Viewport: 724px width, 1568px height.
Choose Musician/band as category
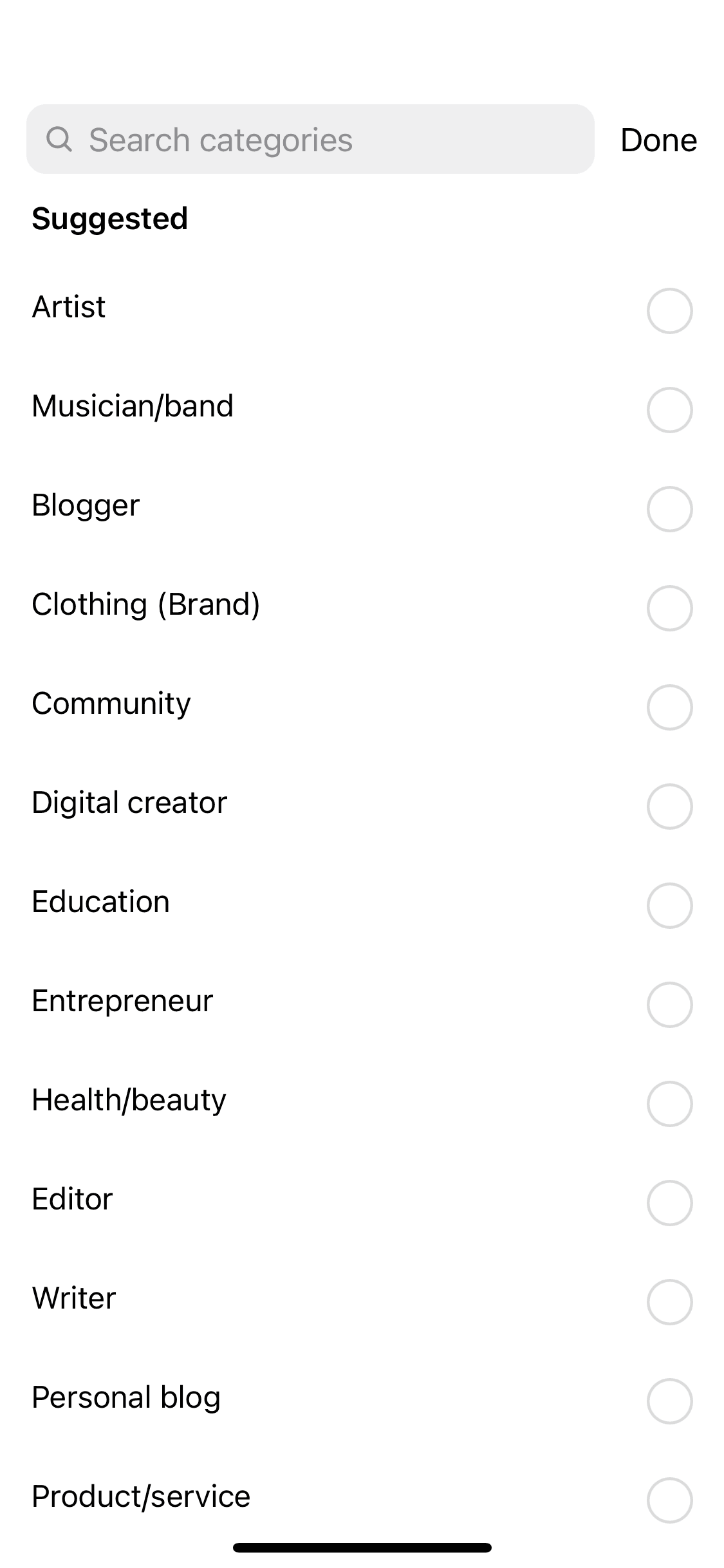coord(669,410)
